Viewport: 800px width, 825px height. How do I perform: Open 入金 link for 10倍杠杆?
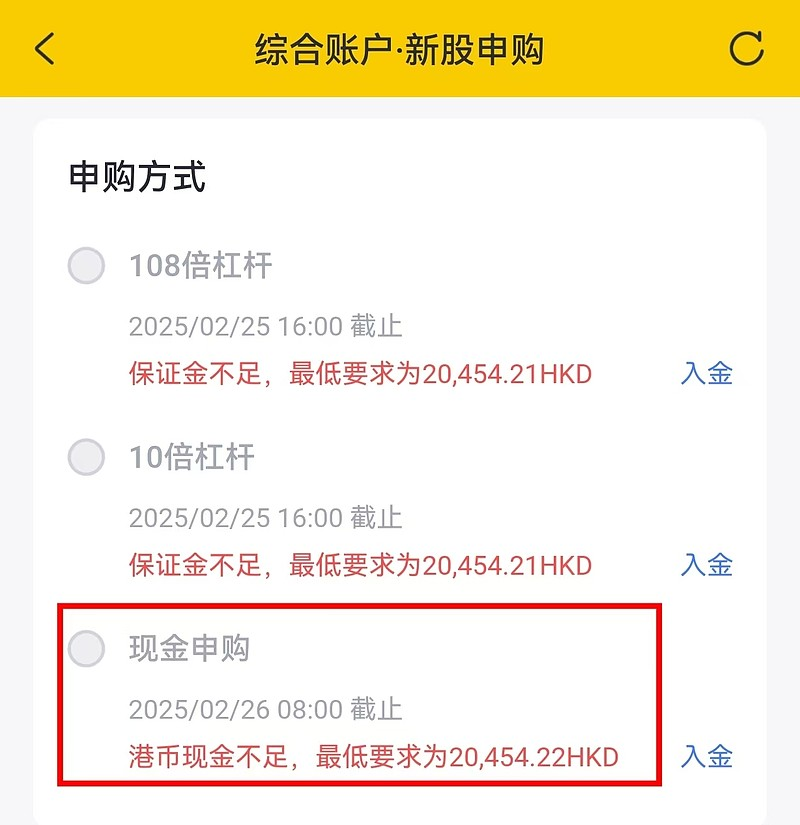click(707, 565)
